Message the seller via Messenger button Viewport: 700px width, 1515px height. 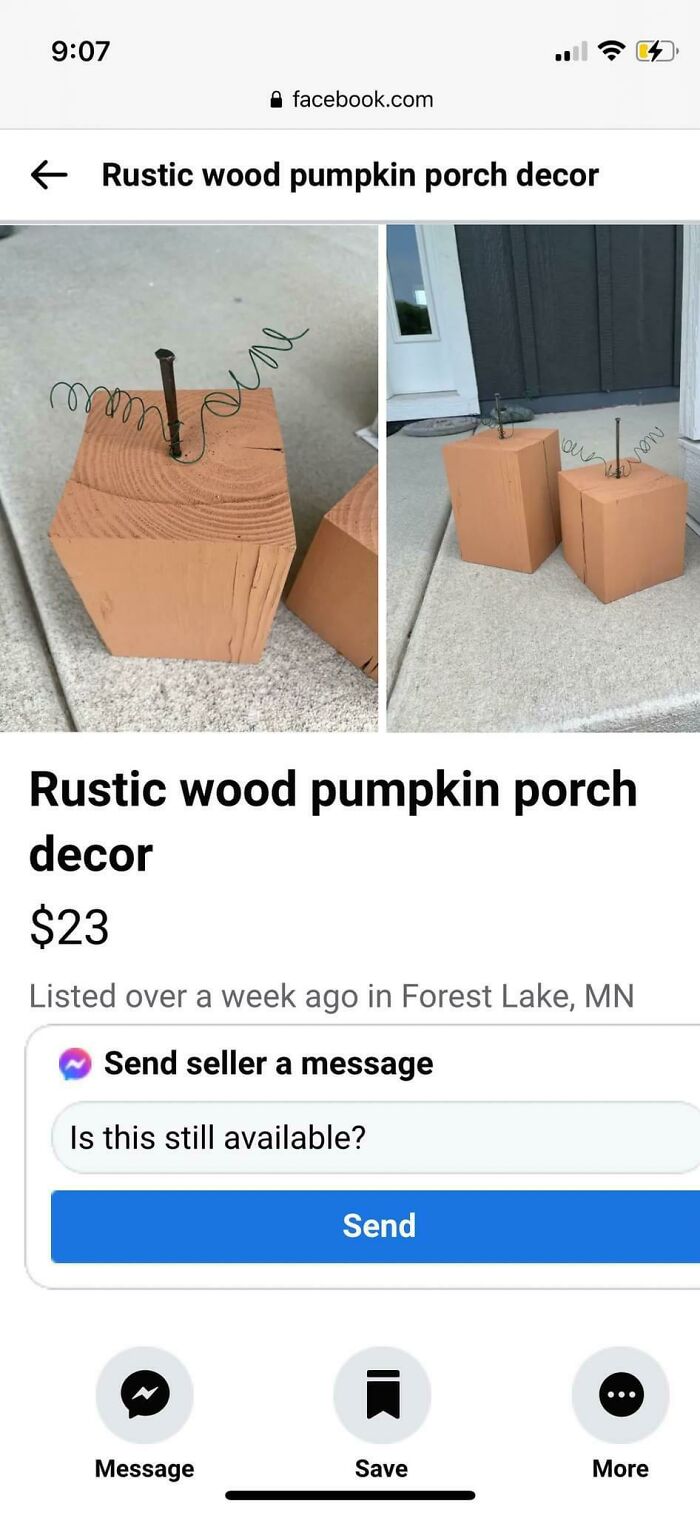coord(144,1395)
